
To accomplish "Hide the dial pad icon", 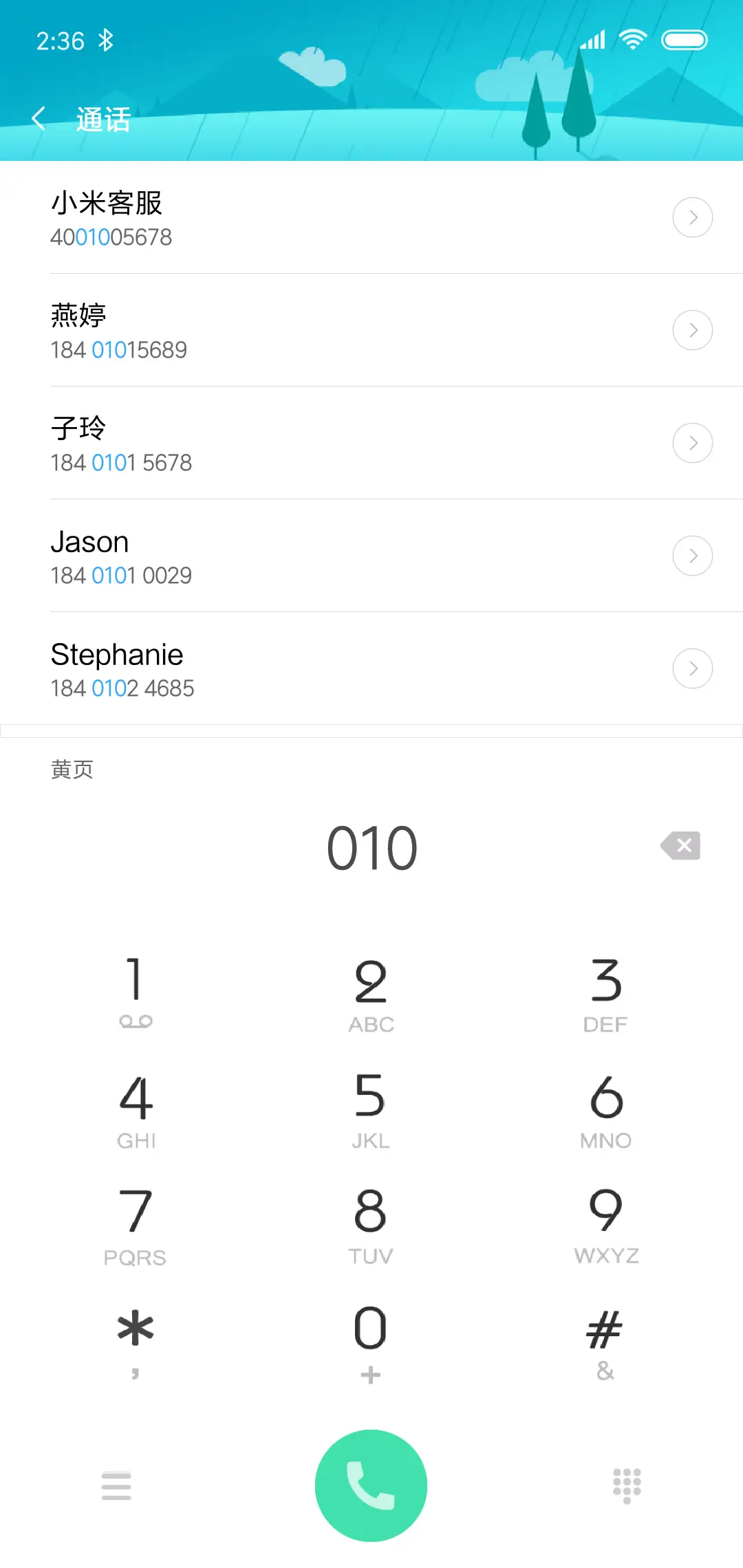I will click(627, 1485).
